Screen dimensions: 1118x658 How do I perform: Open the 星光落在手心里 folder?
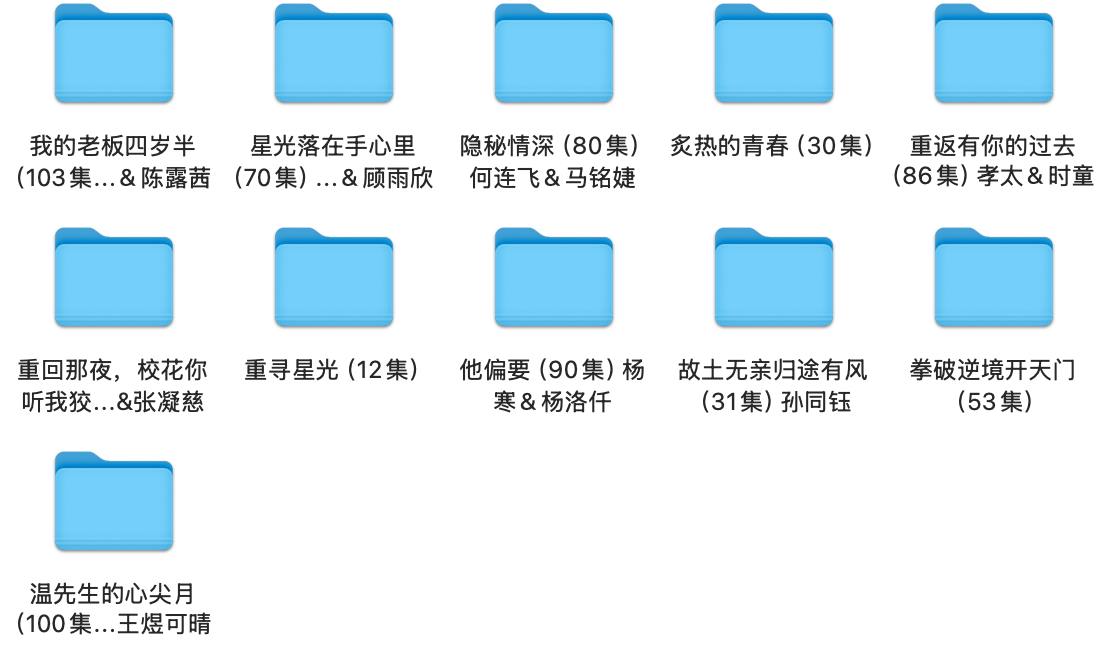pos(333,54)
